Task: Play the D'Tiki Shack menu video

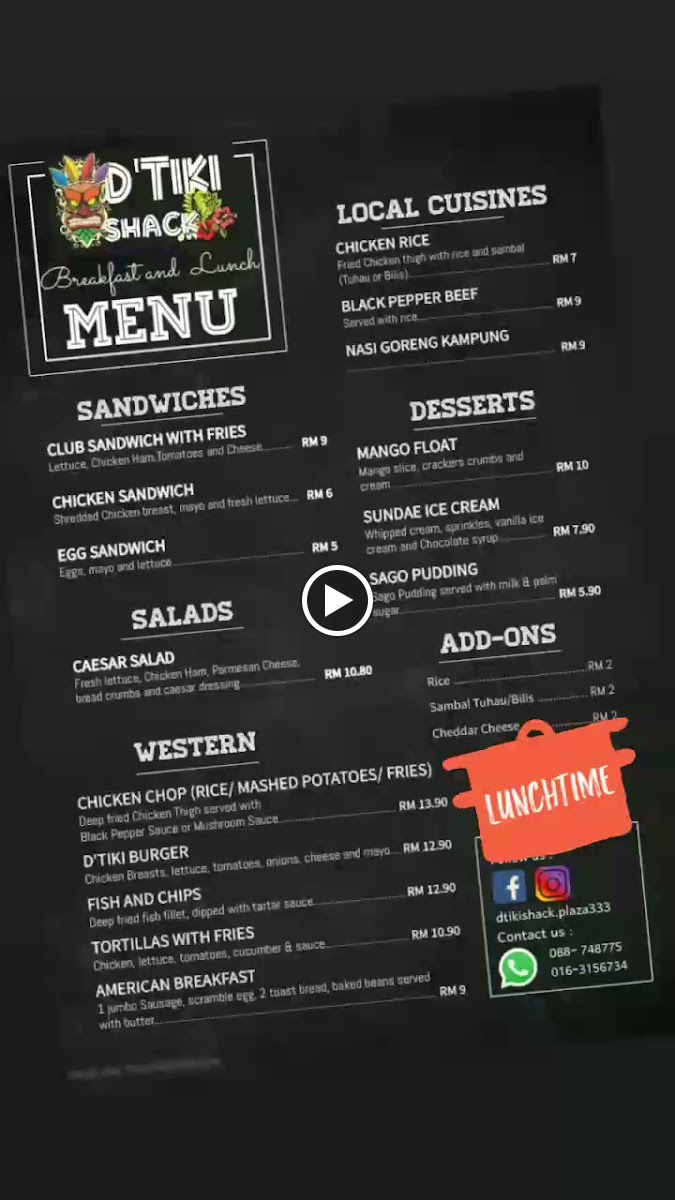Action: [x=337, y=600]
